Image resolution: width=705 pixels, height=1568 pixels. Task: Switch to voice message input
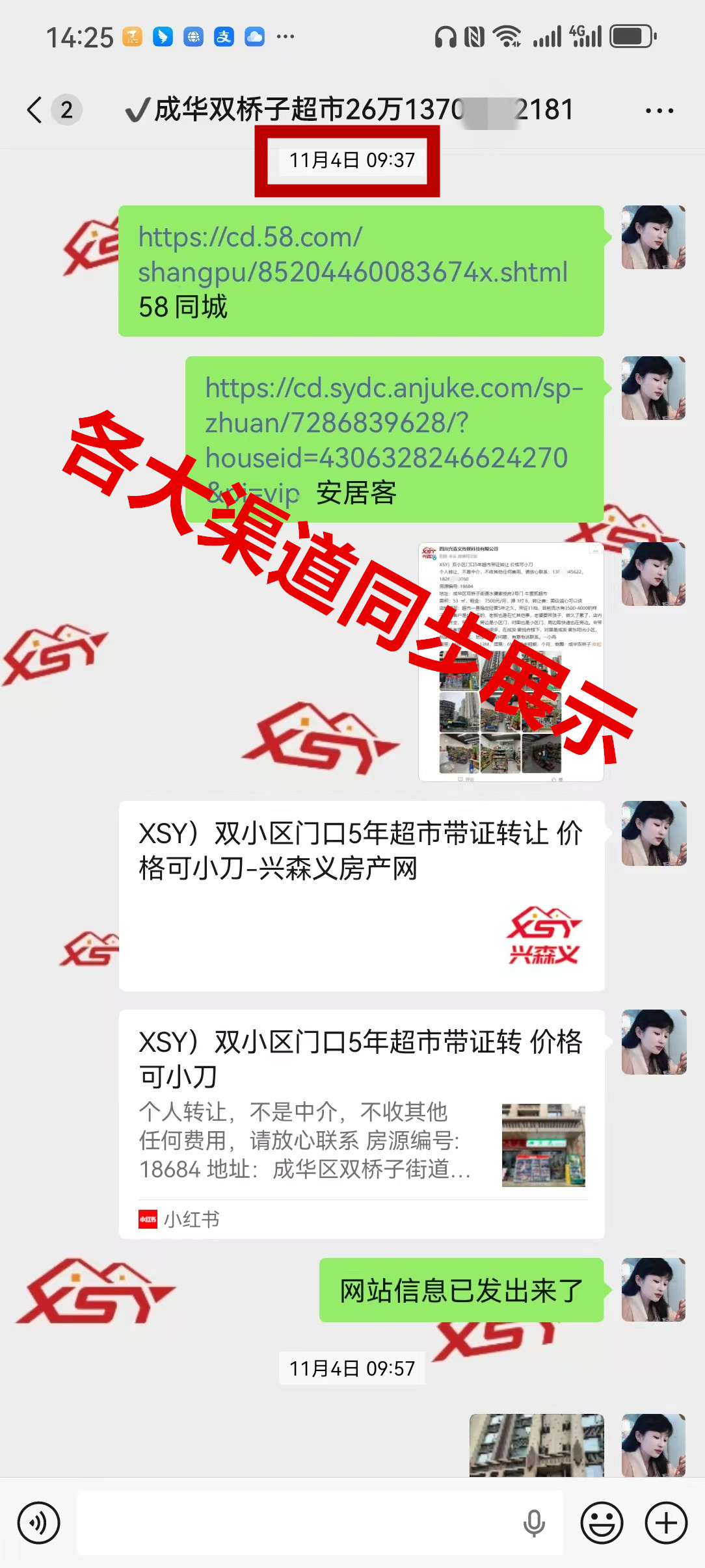point(39,1522)
